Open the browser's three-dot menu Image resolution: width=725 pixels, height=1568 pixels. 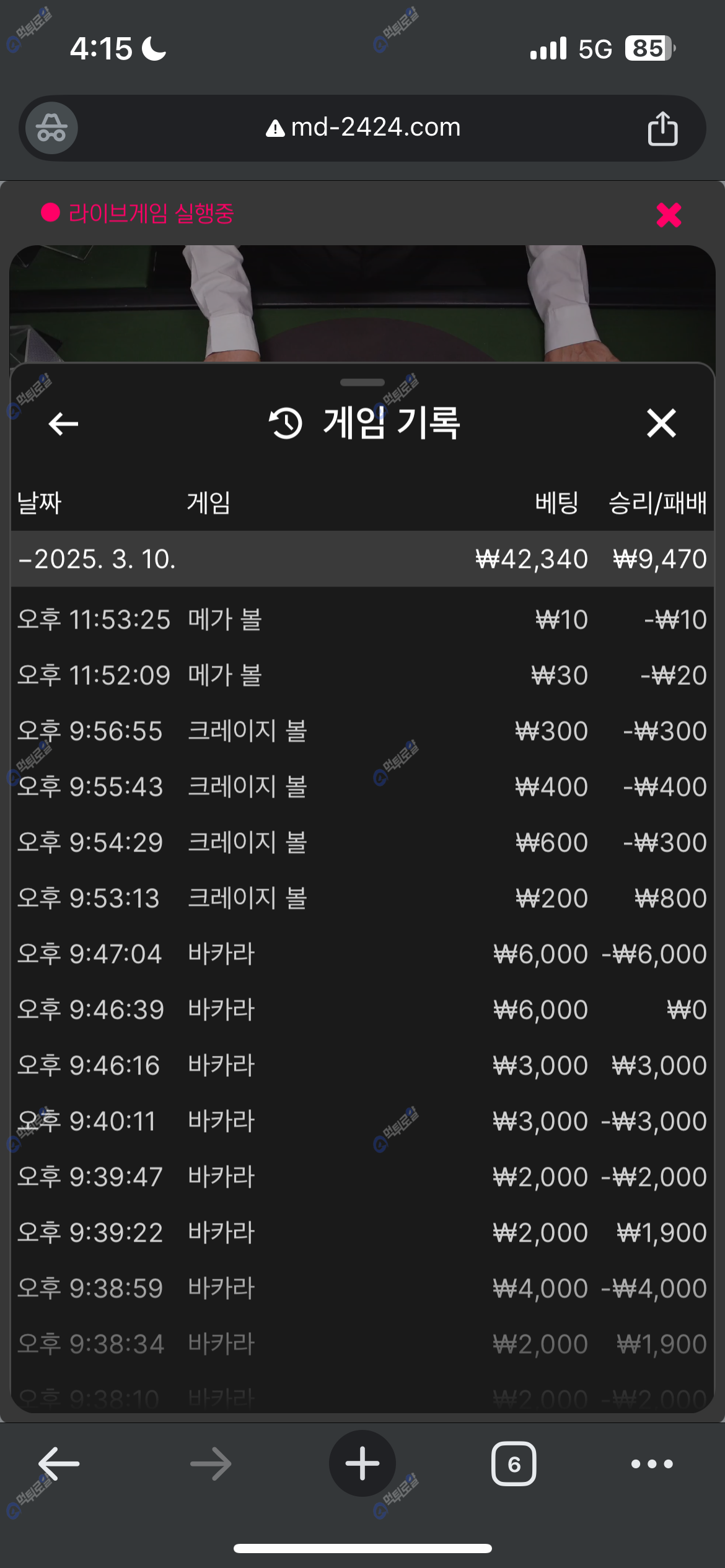[652, 1464]
